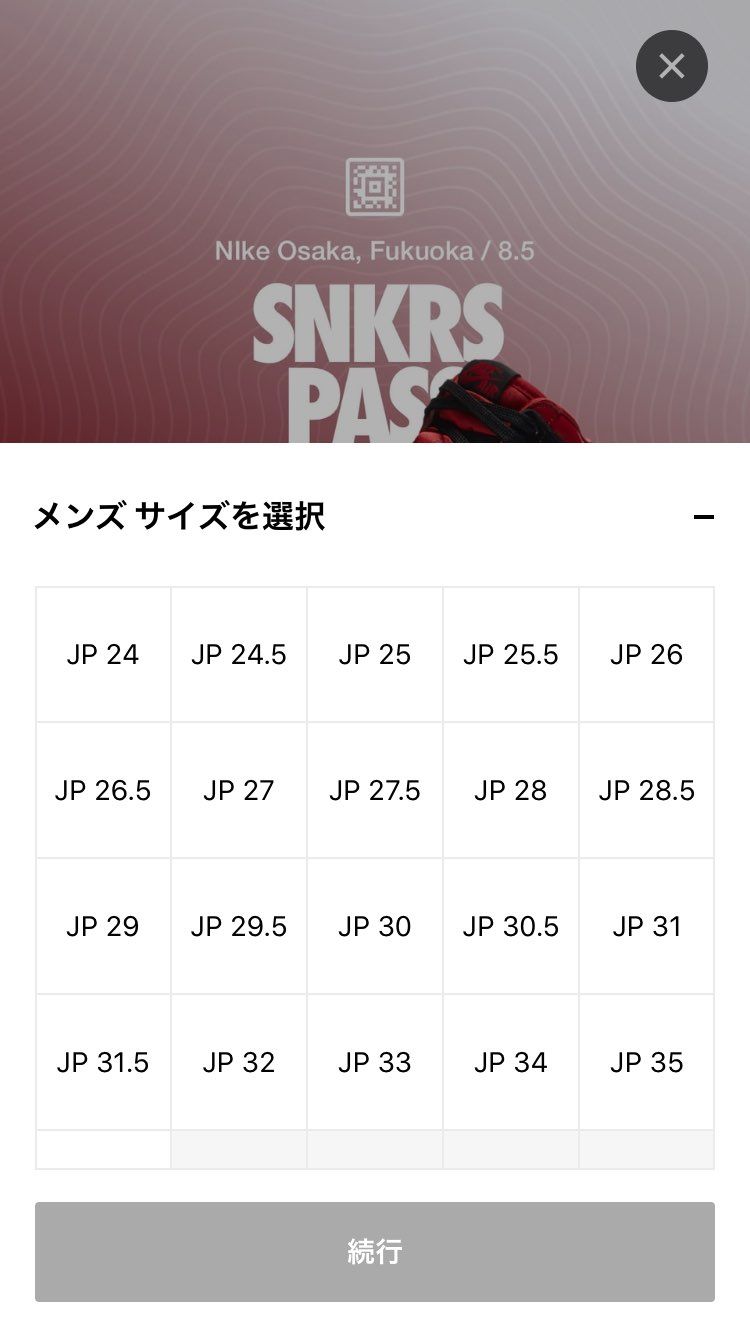Screen dimensions: 750x1334
Task: Select size JP 26
Action: pyautogui.click(x=647, y=655)
